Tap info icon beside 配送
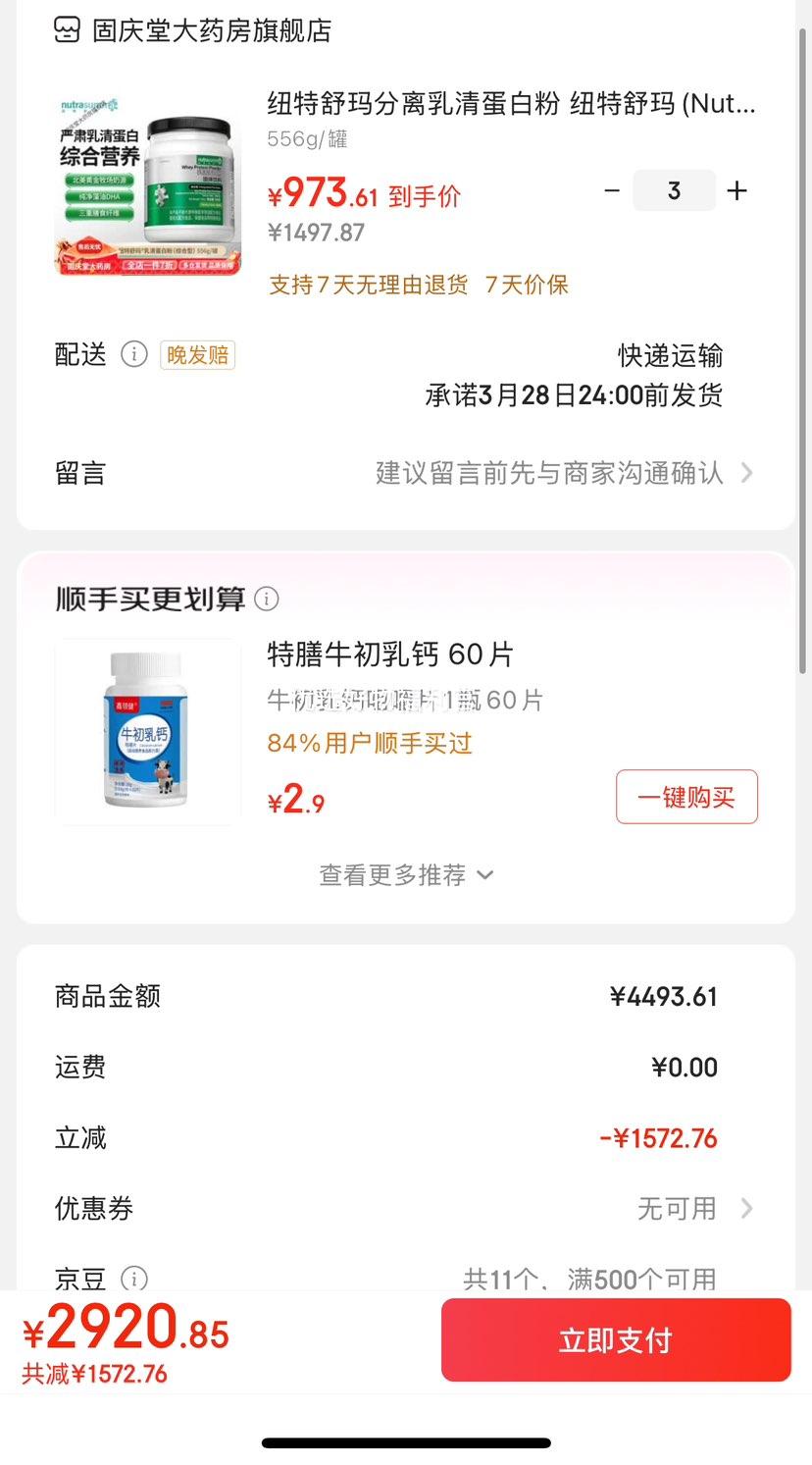Image resolution: width=812 pixels, height=1465 pixels. point(134,355)
